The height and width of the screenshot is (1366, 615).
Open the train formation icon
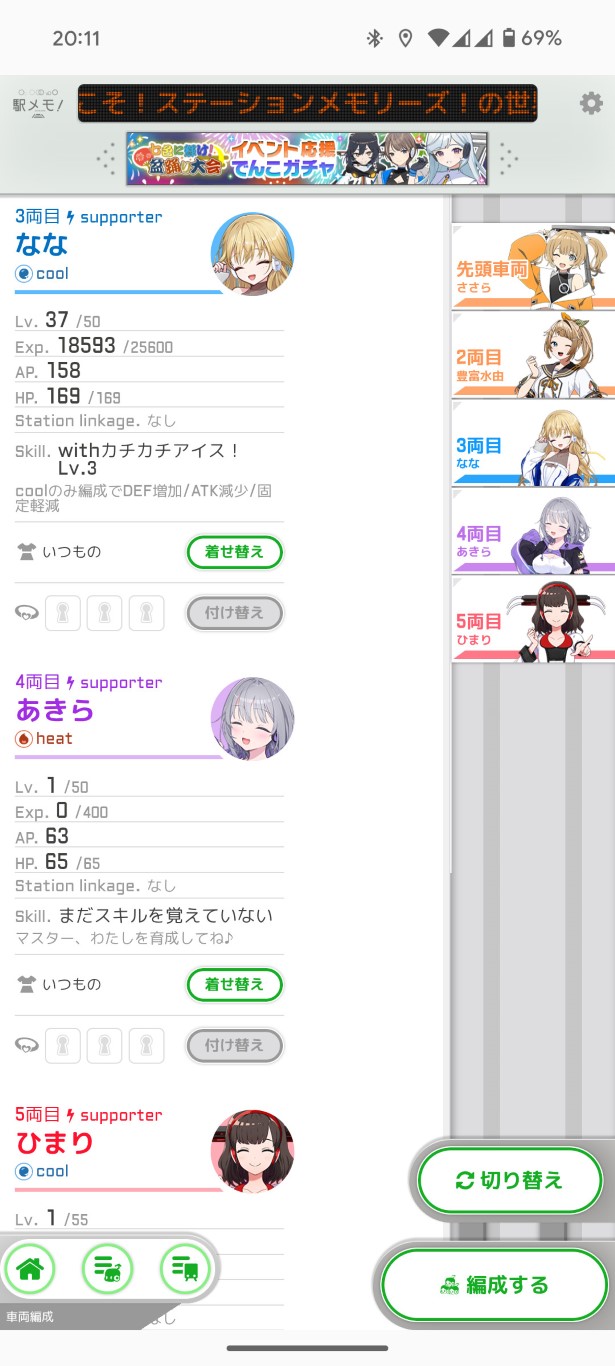click(x=185, y=1270)
